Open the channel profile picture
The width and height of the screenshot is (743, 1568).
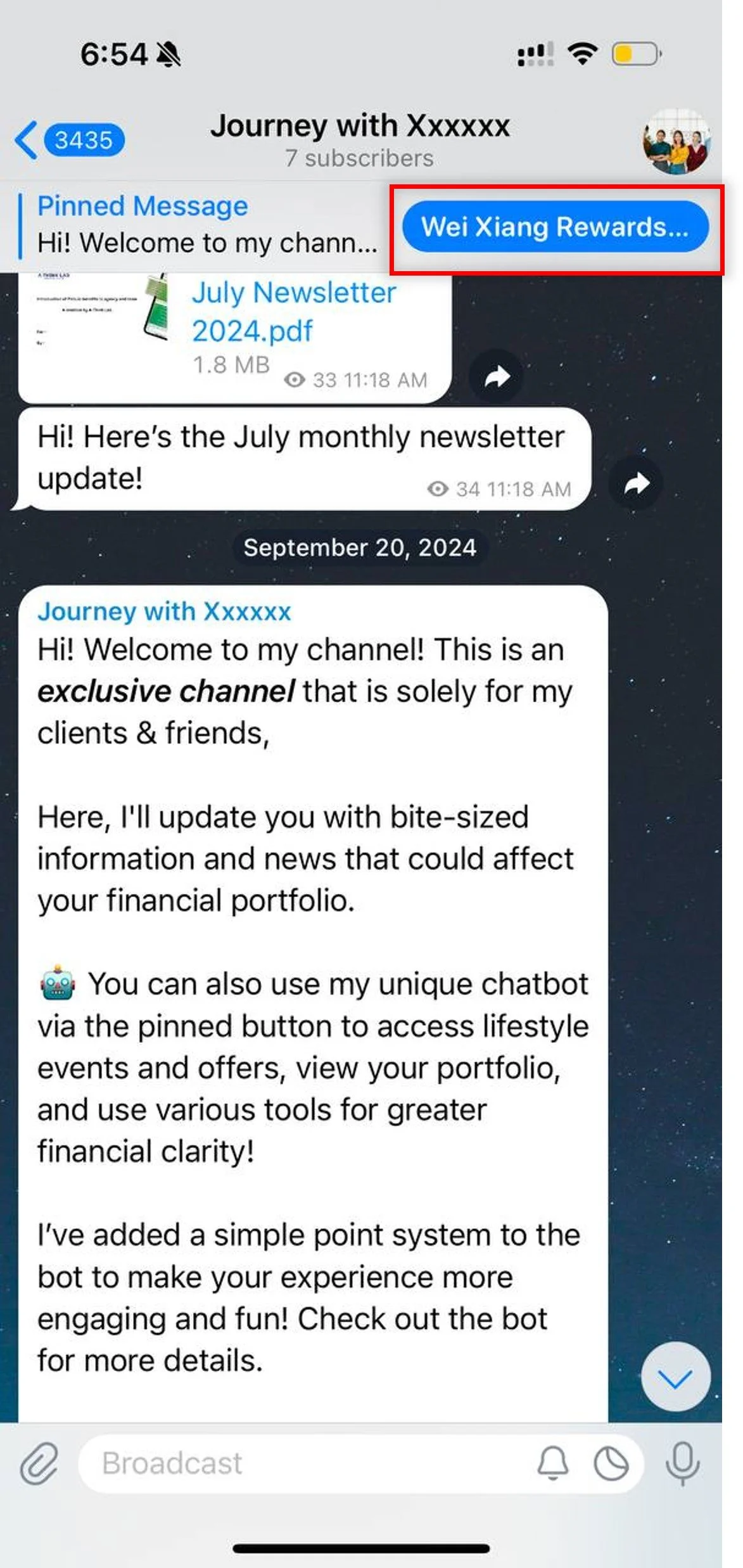(x=676, y=141)
